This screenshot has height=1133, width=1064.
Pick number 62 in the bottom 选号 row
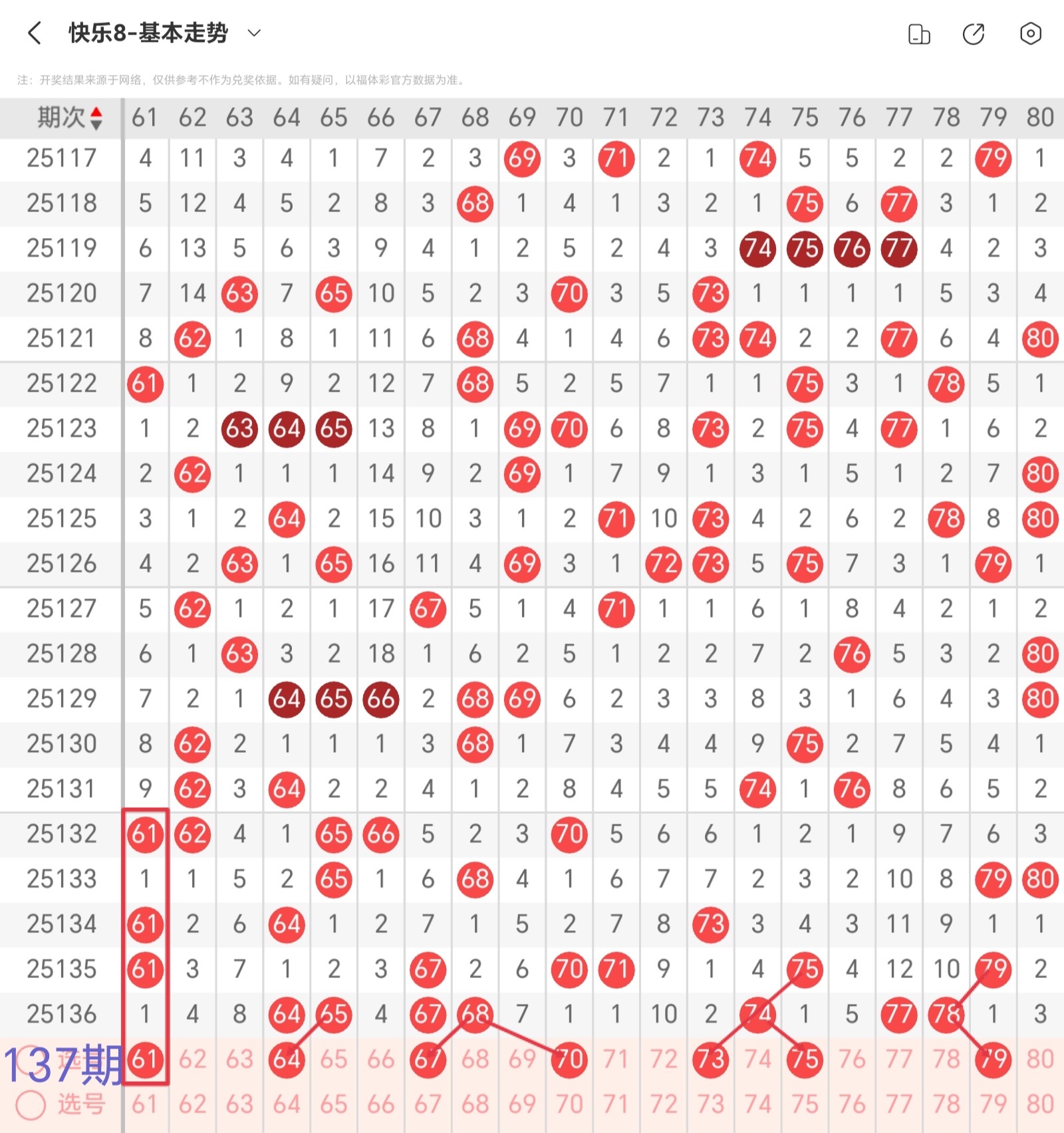tap(192, 1105)
